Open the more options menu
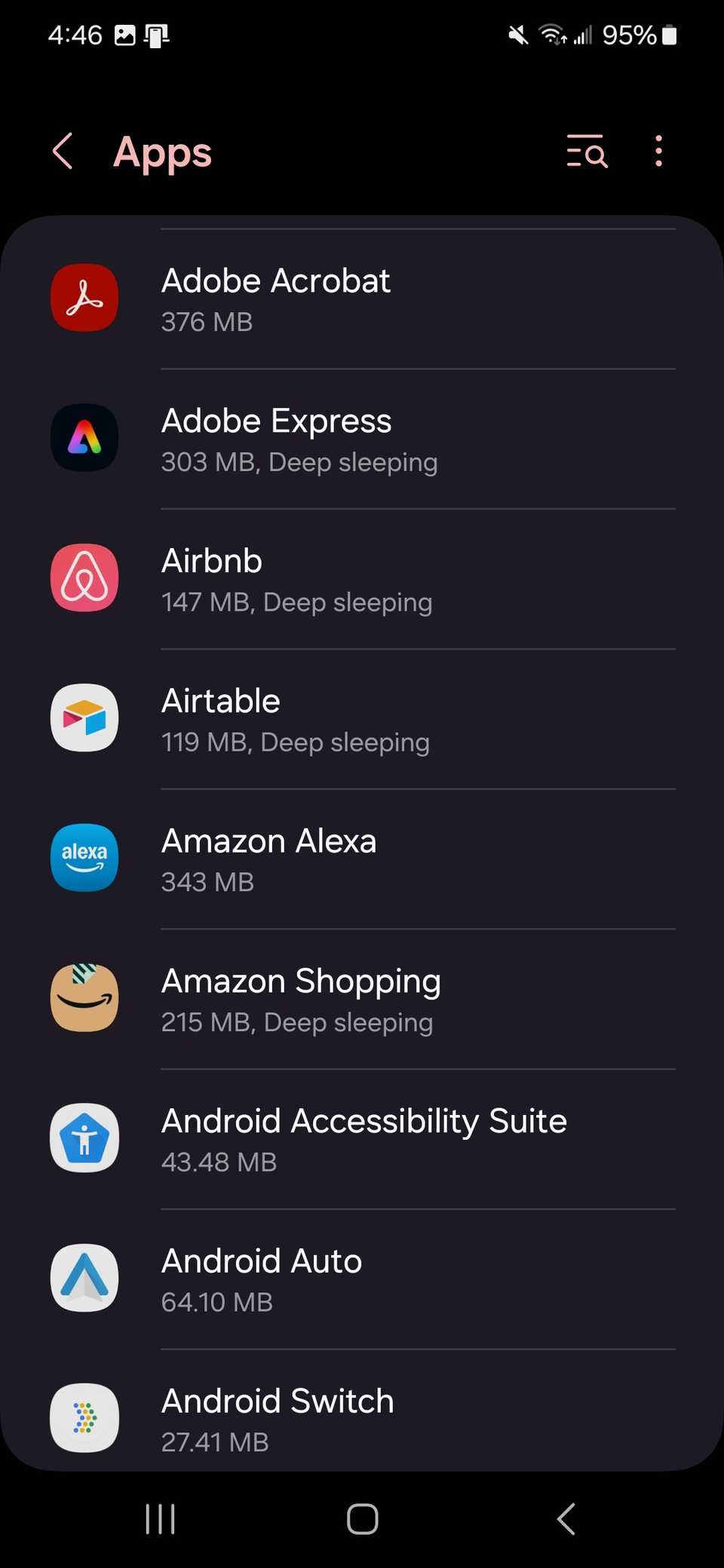Screen dimensions: 724x1568 click(658, 152)
